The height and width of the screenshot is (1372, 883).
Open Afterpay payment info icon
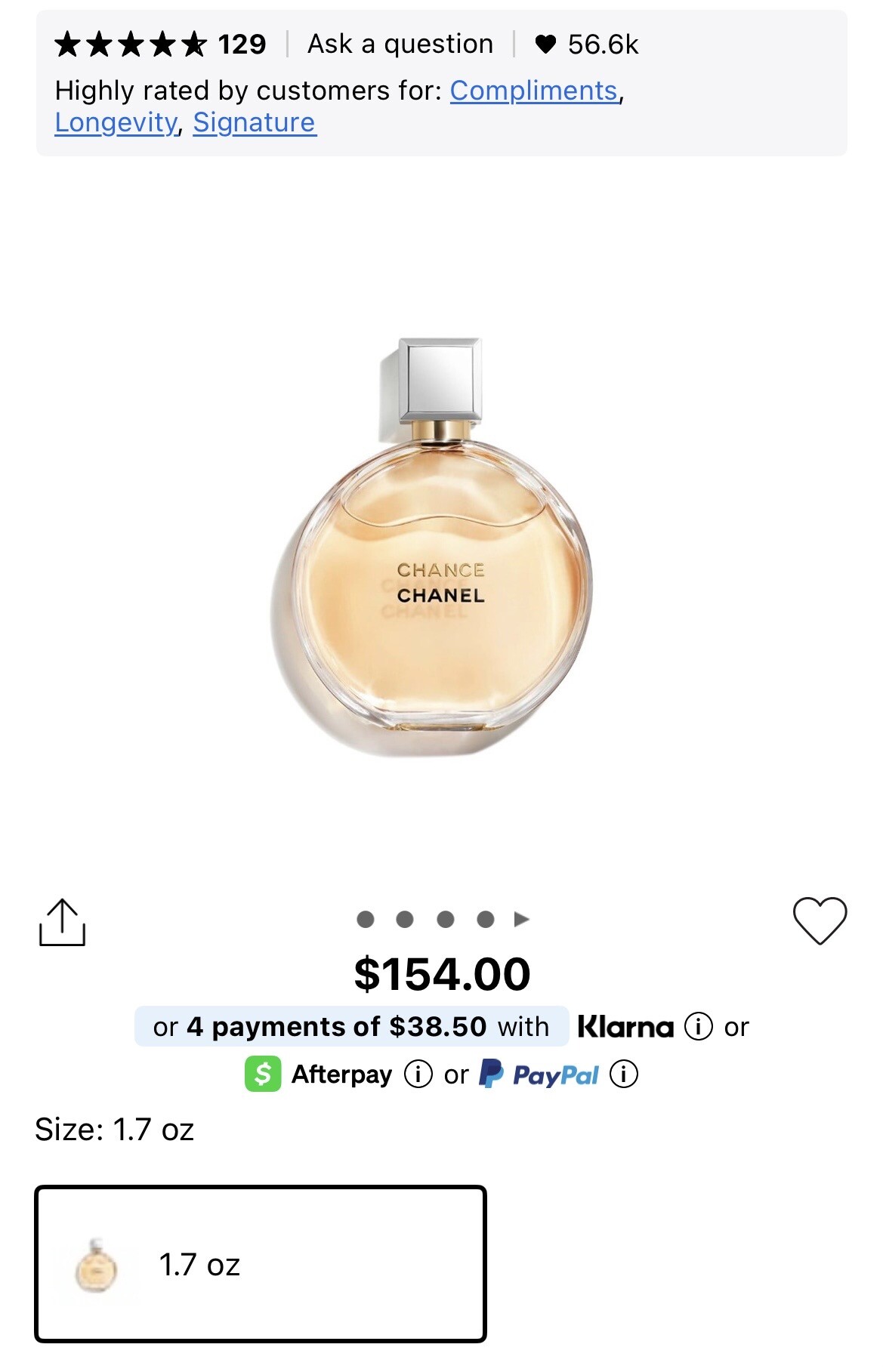coord(418,1074)
